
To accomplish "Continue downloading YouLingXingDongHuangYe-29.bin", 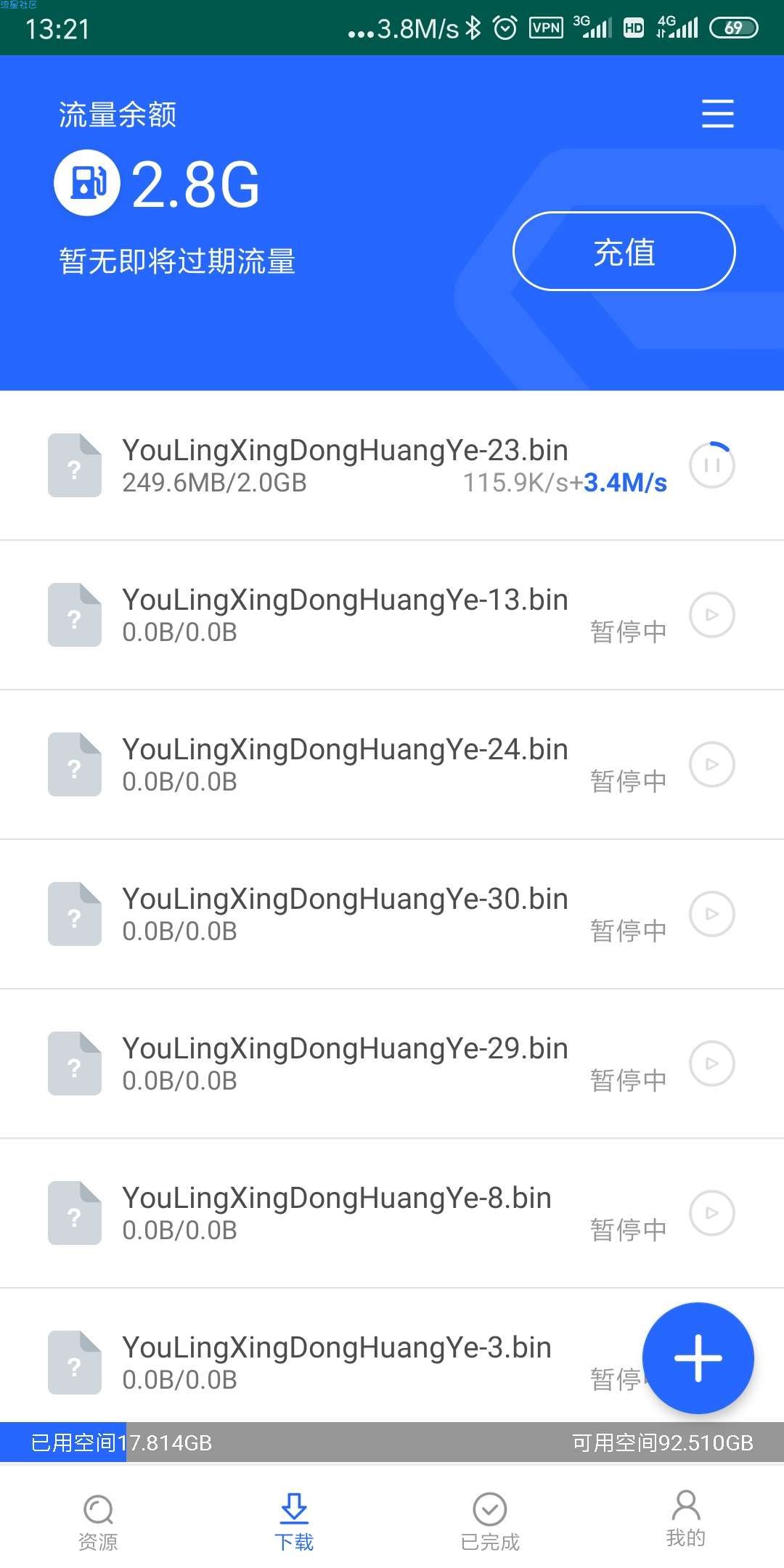I will coord(711,1063).
